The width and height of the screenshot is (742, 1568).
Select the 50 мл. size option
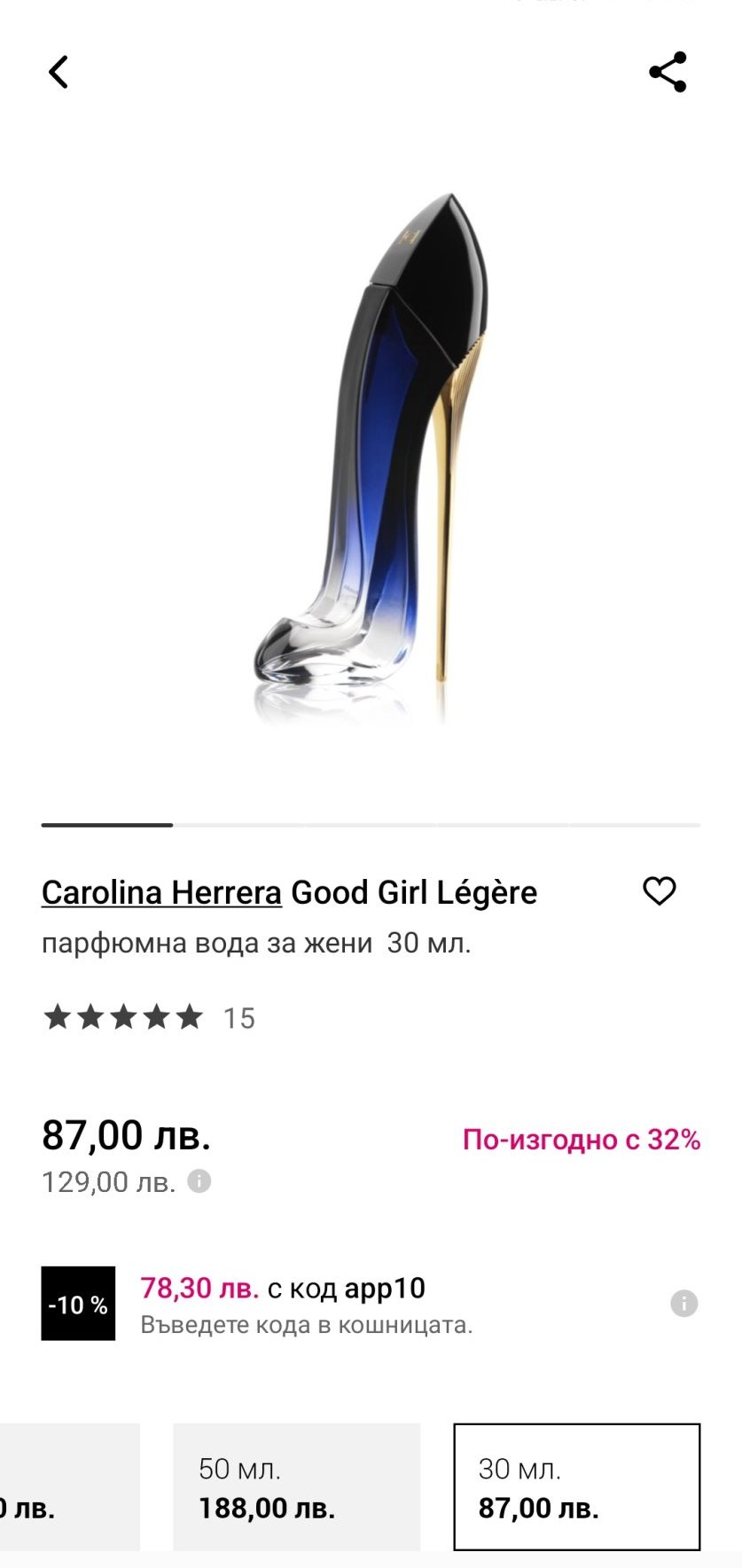(x=296, y=1487)
